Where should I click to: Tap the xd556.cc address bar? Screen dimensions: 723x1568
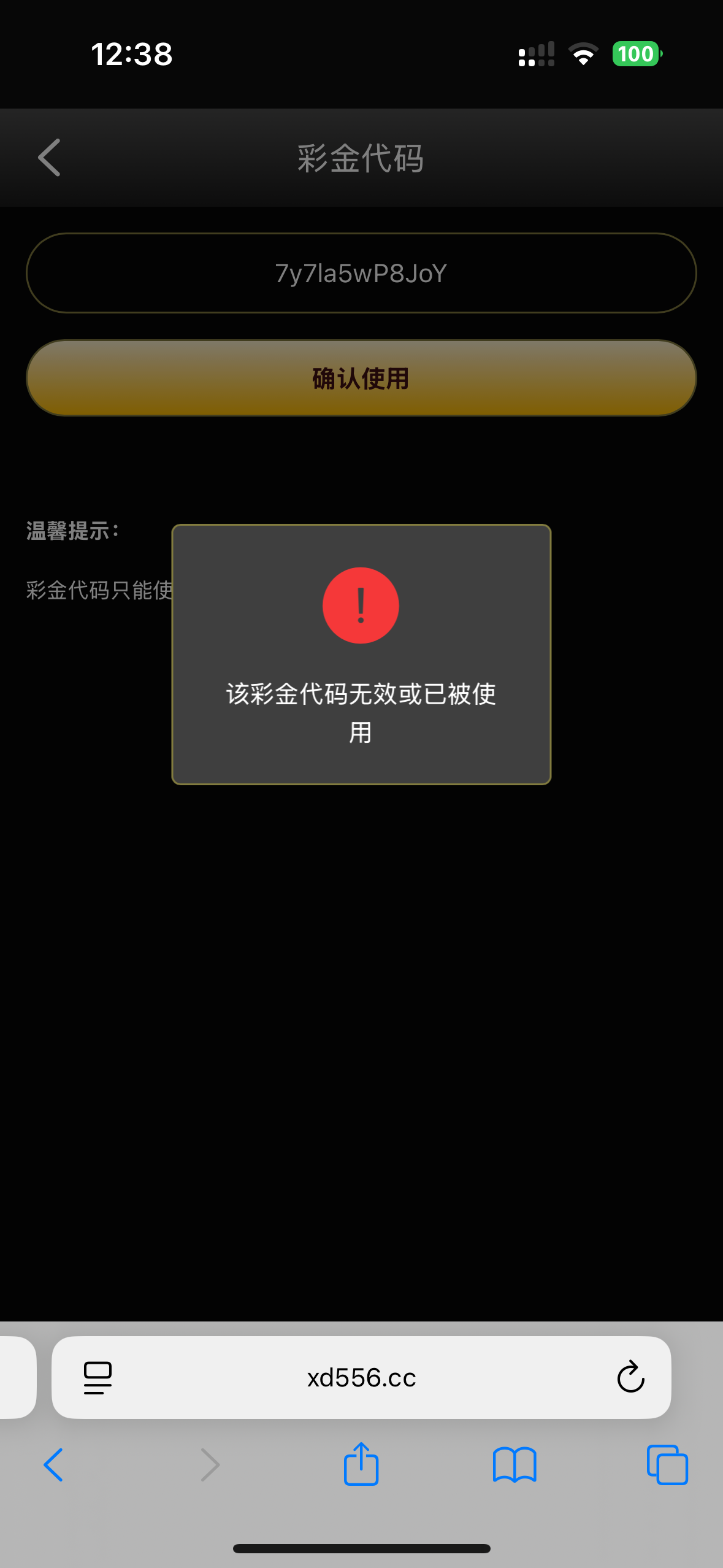click(361, 1377)
